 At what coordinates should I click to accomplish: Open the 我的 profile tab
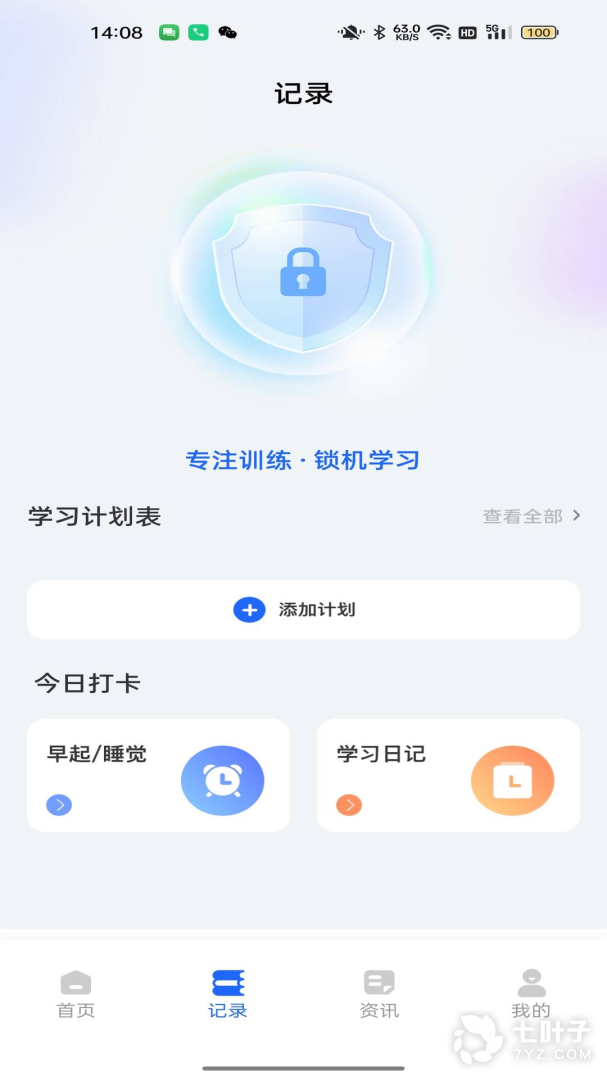point(531,994)
